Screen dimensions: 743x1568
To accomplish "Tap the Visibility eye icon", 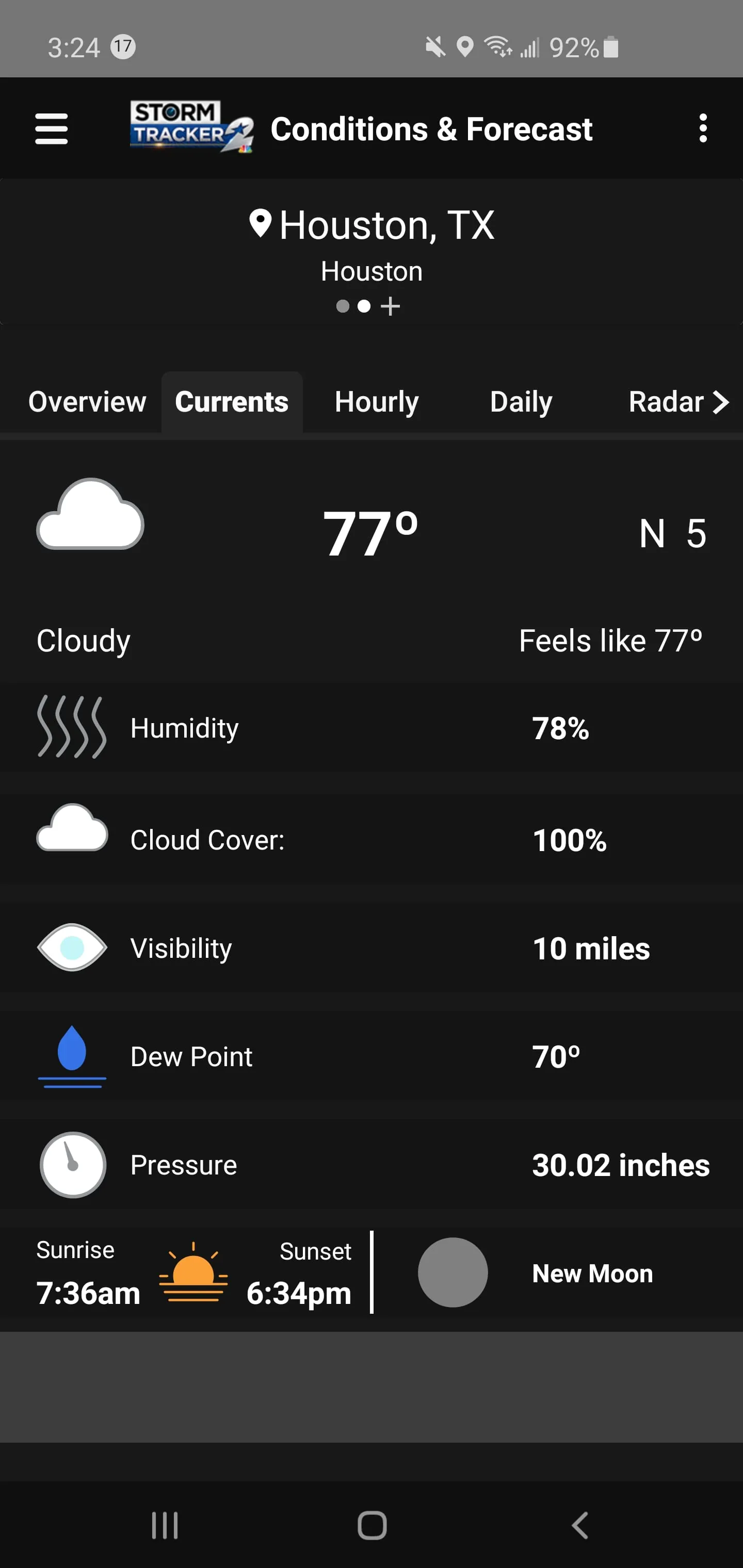I will click(72, 947).
